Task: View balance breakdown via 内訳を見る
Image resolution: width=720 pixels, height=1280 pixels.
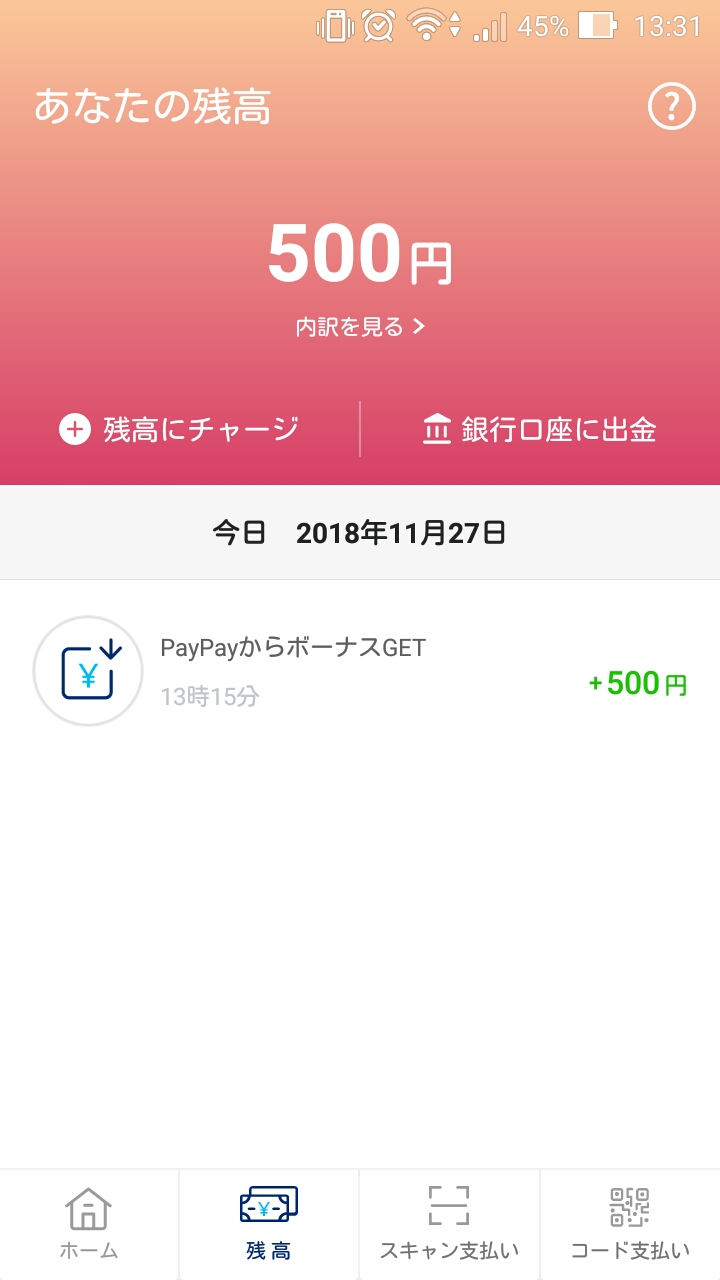Action: click(360, 327)
